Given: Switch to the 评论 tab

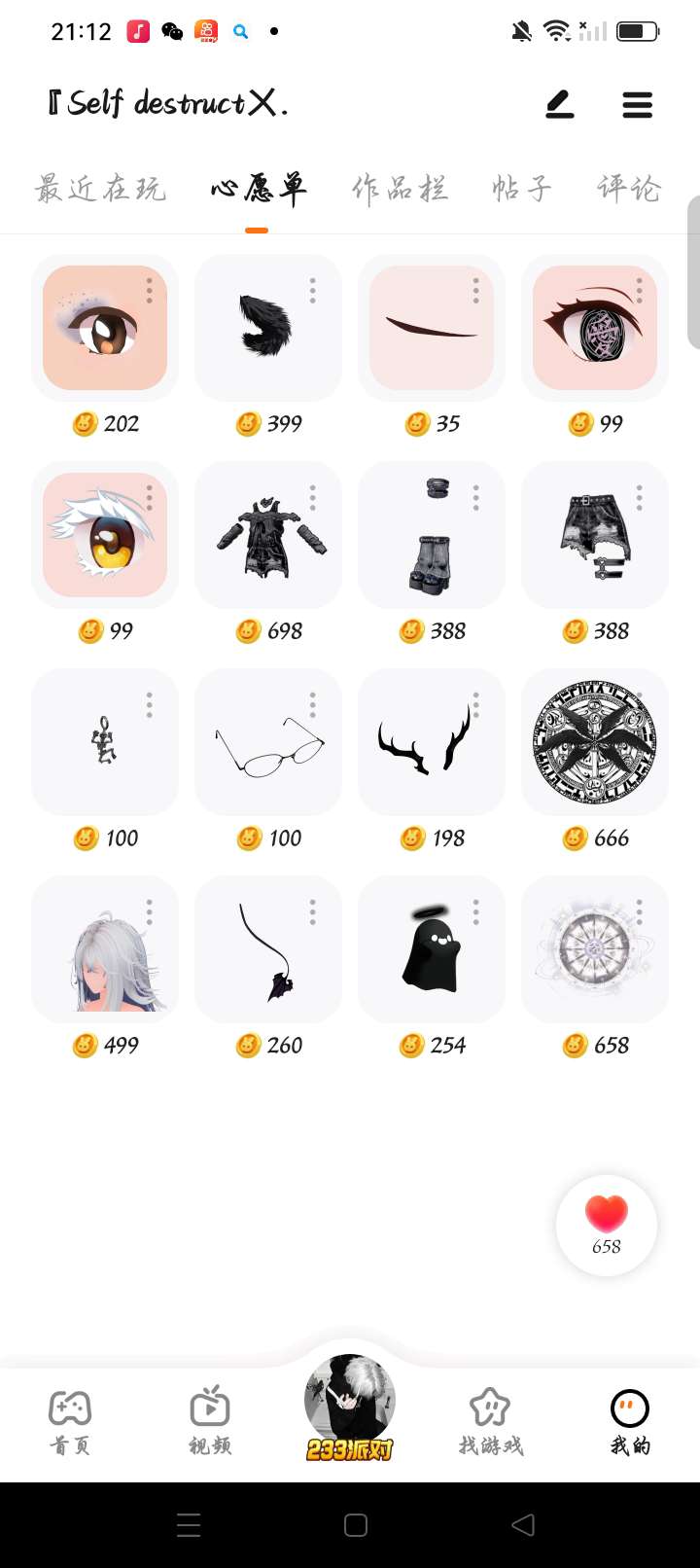Looking at the screenshot, I should tap(629, 188).
